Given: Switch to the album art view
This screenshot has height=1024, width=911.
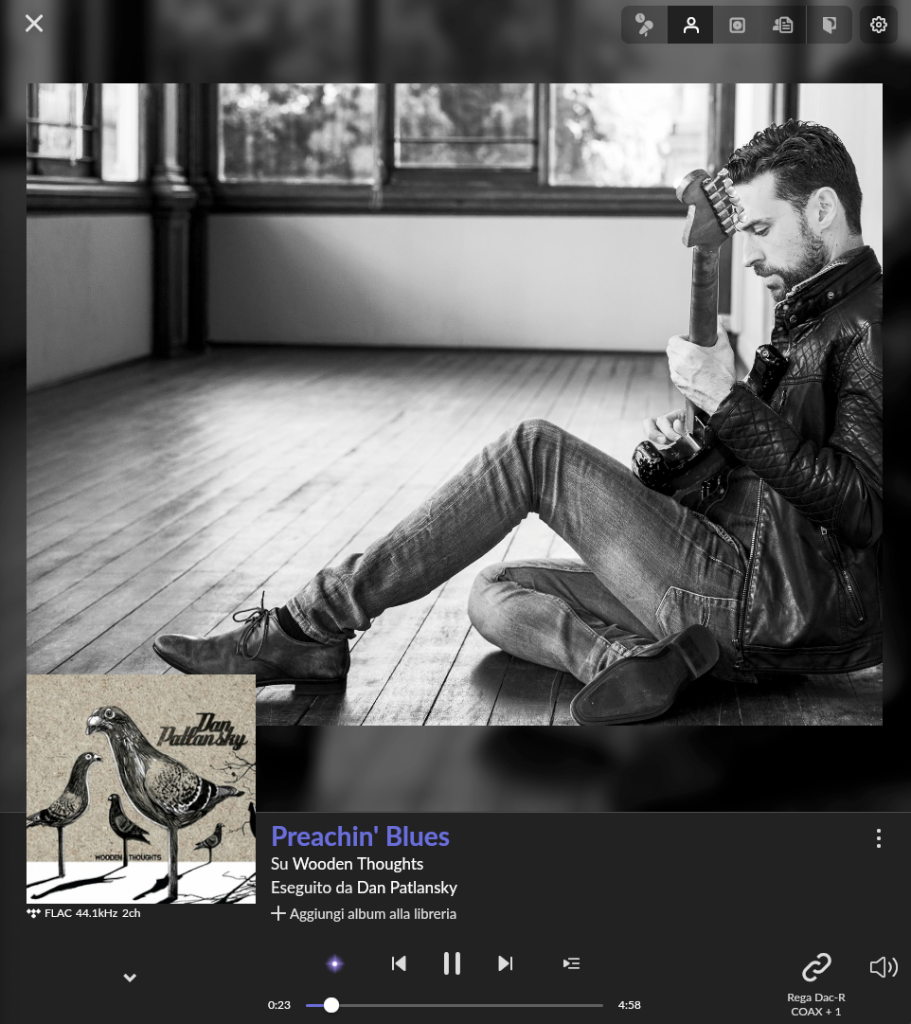Looking at the screenshot, I should pyautogui.click(x=737, y=25).
